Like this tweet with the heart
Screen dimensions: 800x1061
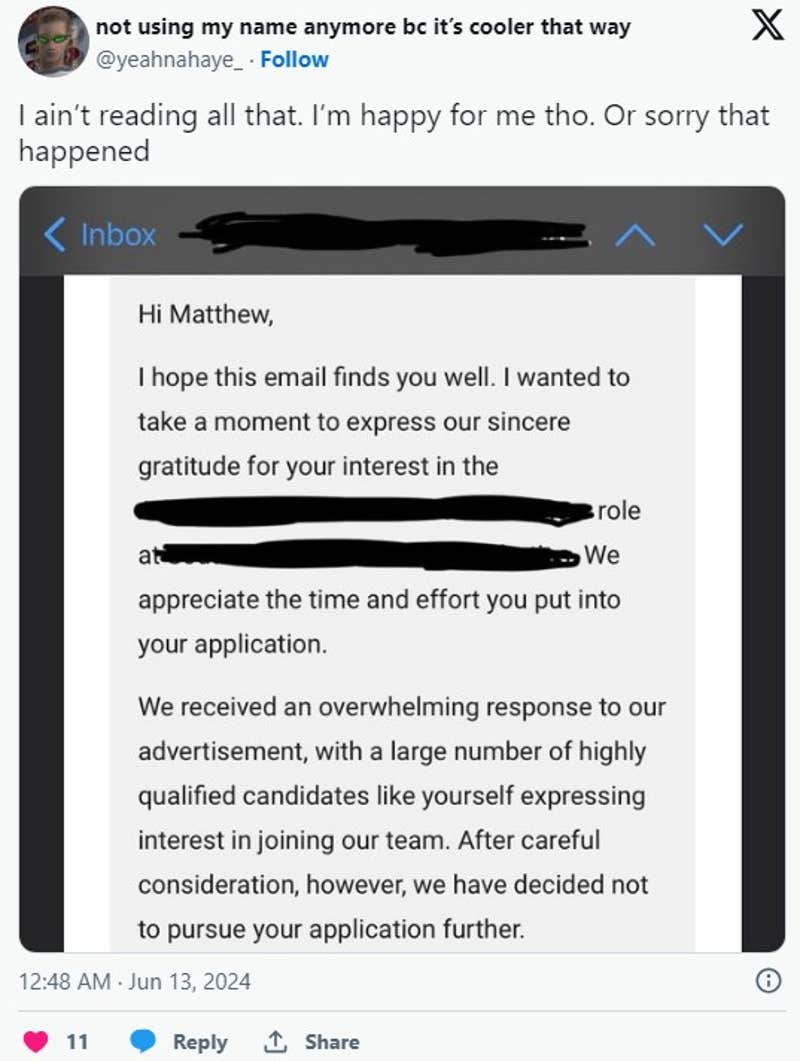point(38,1041)
